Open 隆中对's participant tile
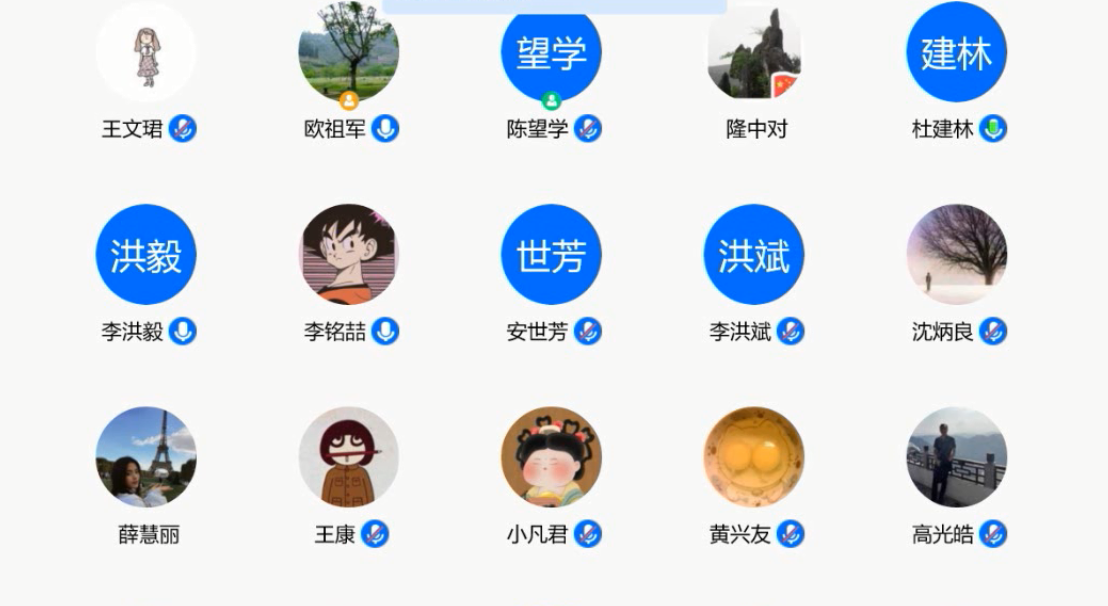This screenshot has width=1108, height=606. (754, 52)
